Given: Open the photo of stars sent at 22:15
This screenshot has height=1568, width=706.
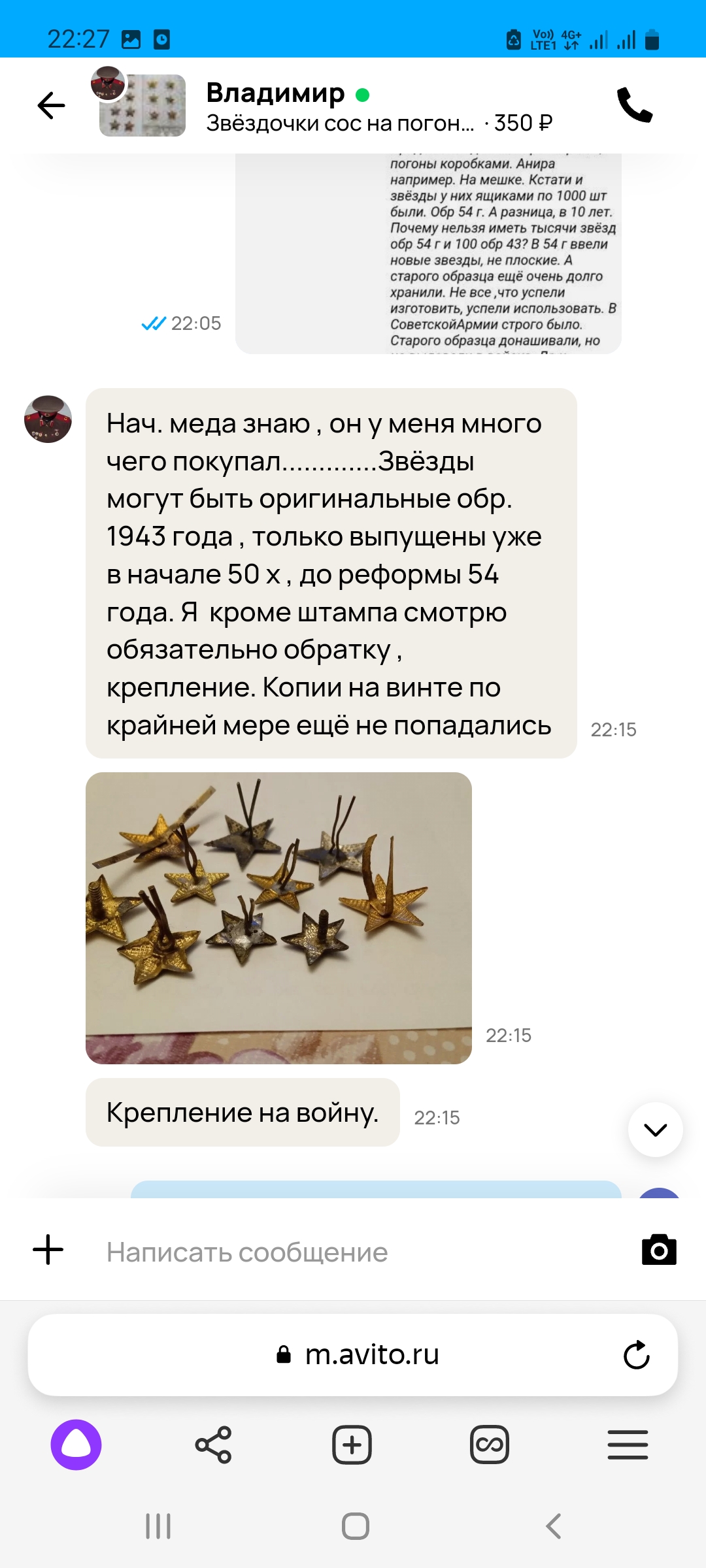Looking at the screenshot, I should 278,918.
